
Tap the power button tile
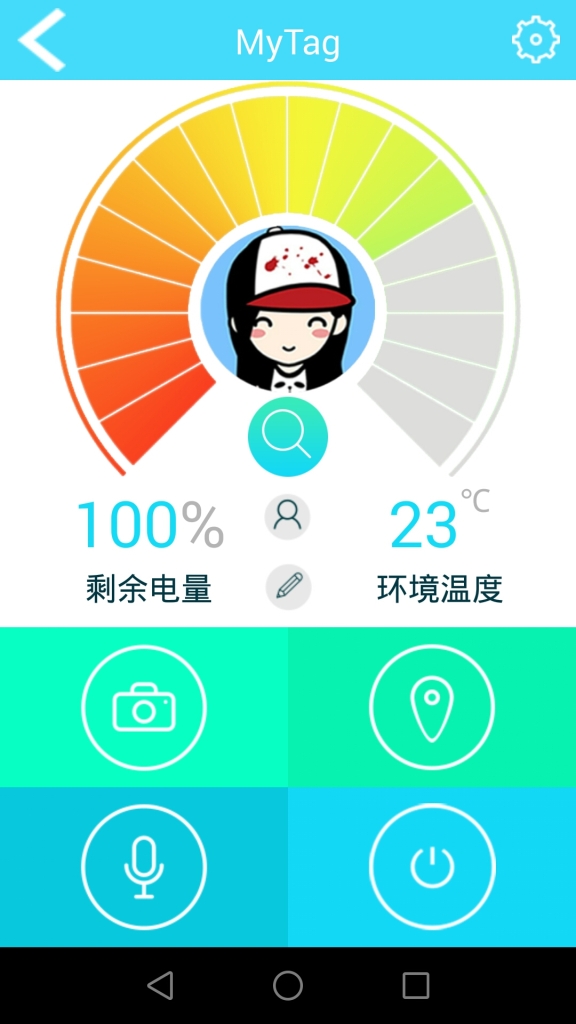432,867
